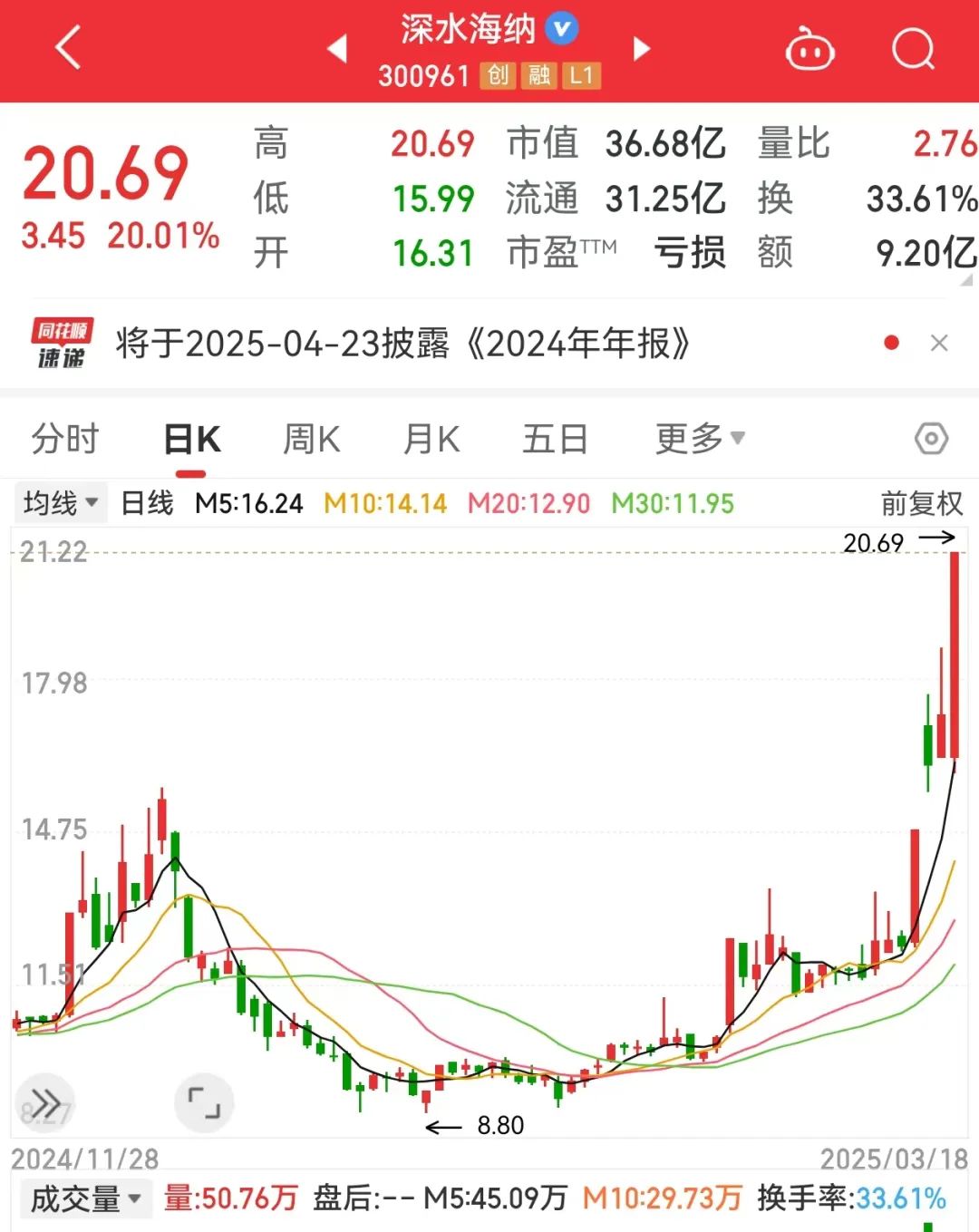Image resolution: width=979 pixels, height=1232 pixels.
Task: Change the 前复权 adjustment mode
Action: (x=921, y=503)
